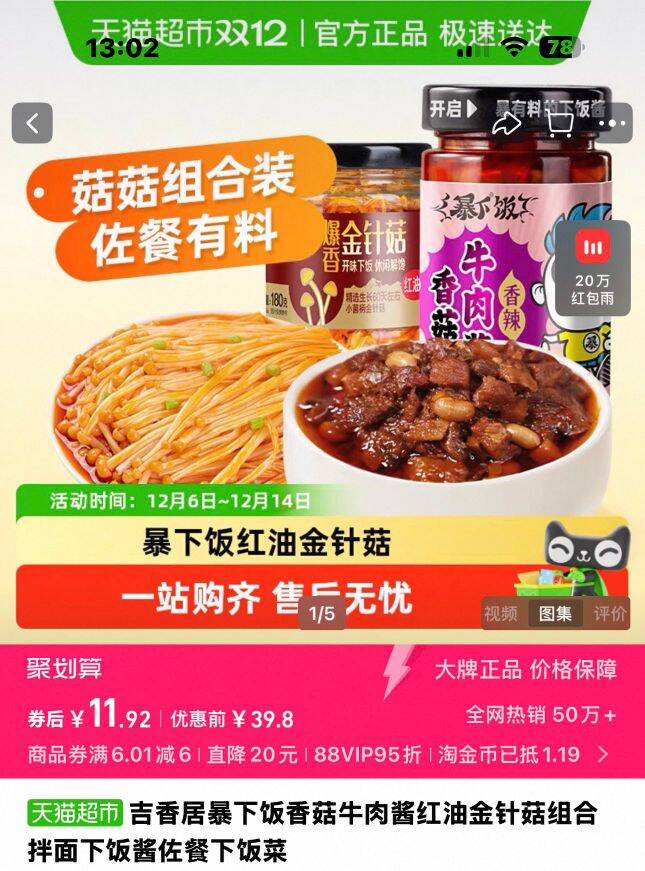
Task: Open the shopping cart
Action: pos(560,123)
